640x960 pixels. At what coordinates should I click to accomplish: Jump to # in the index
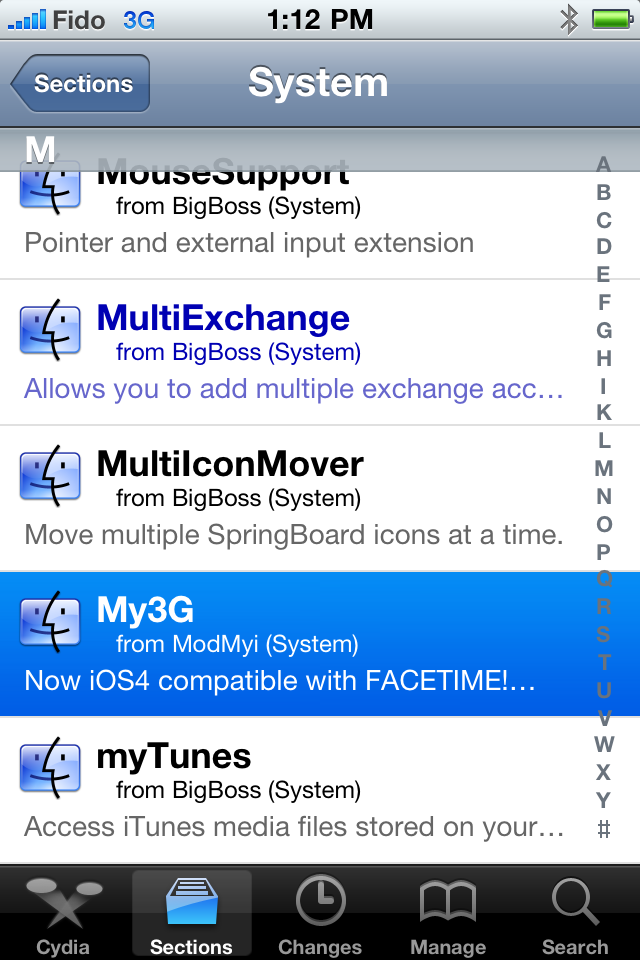[x=603, y=828]
